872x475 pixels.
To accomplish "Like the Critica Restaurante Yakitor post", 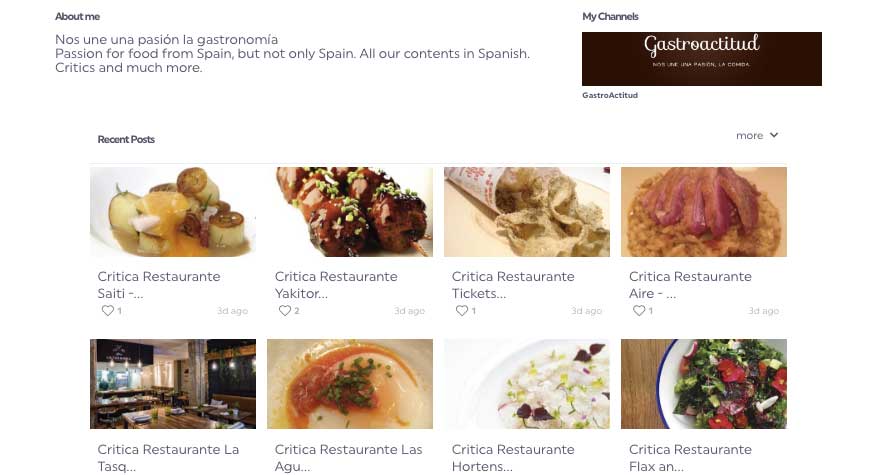I will pyautogui.click(x=285, y=311).
